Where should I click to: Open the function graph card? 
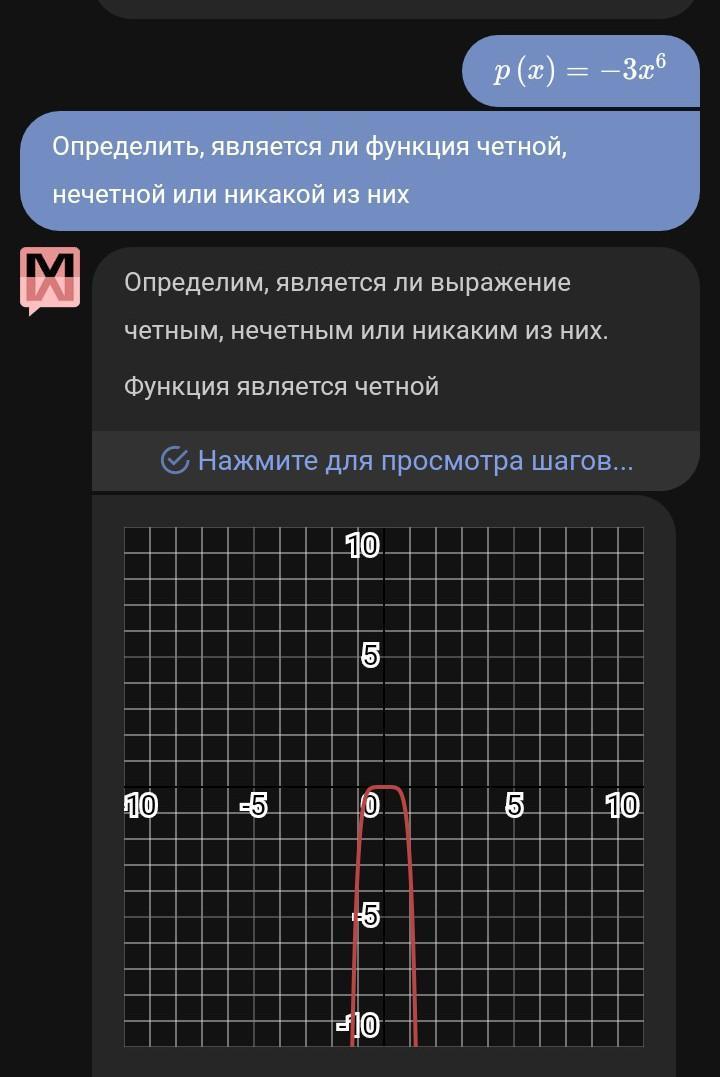[x=383, y=786]
